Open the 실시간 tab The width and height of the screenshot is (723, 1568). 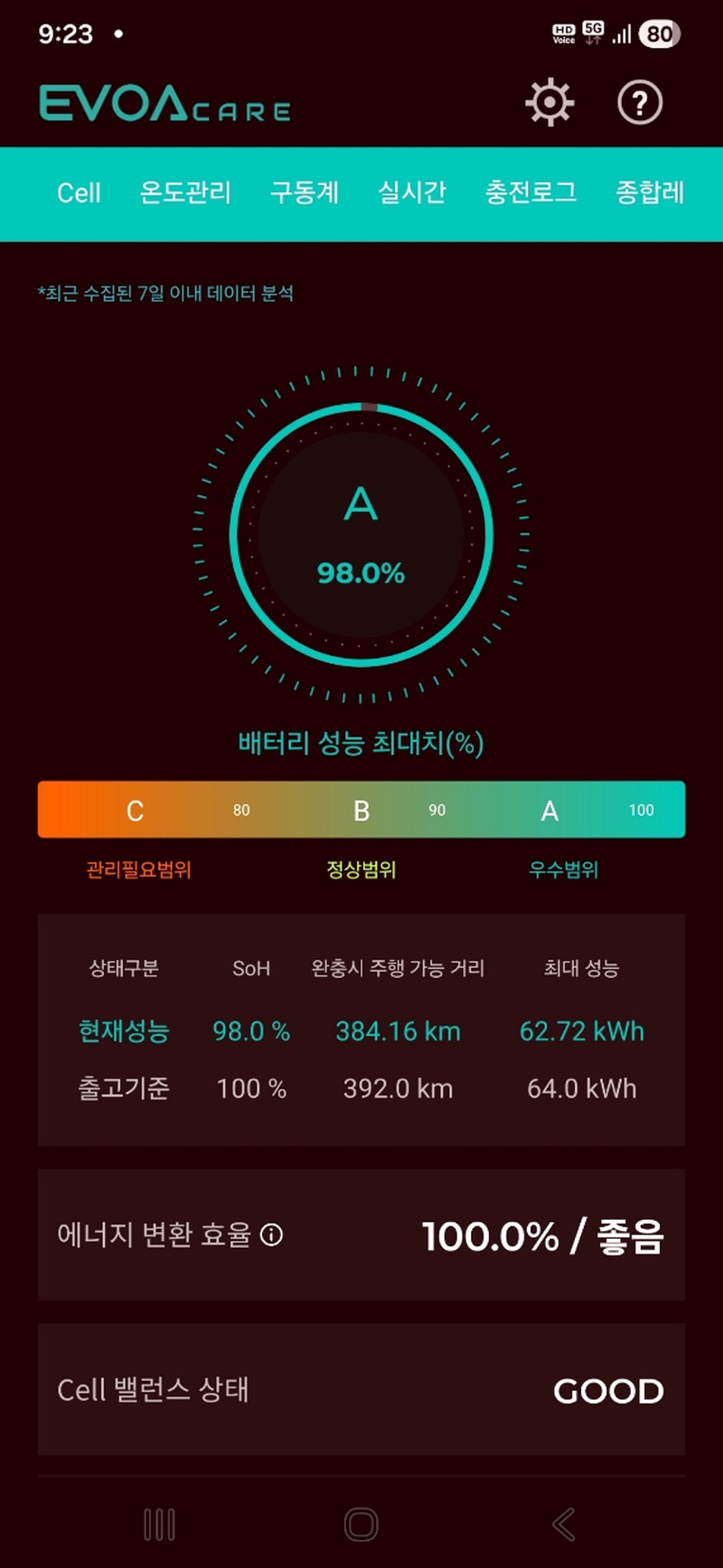412,192
